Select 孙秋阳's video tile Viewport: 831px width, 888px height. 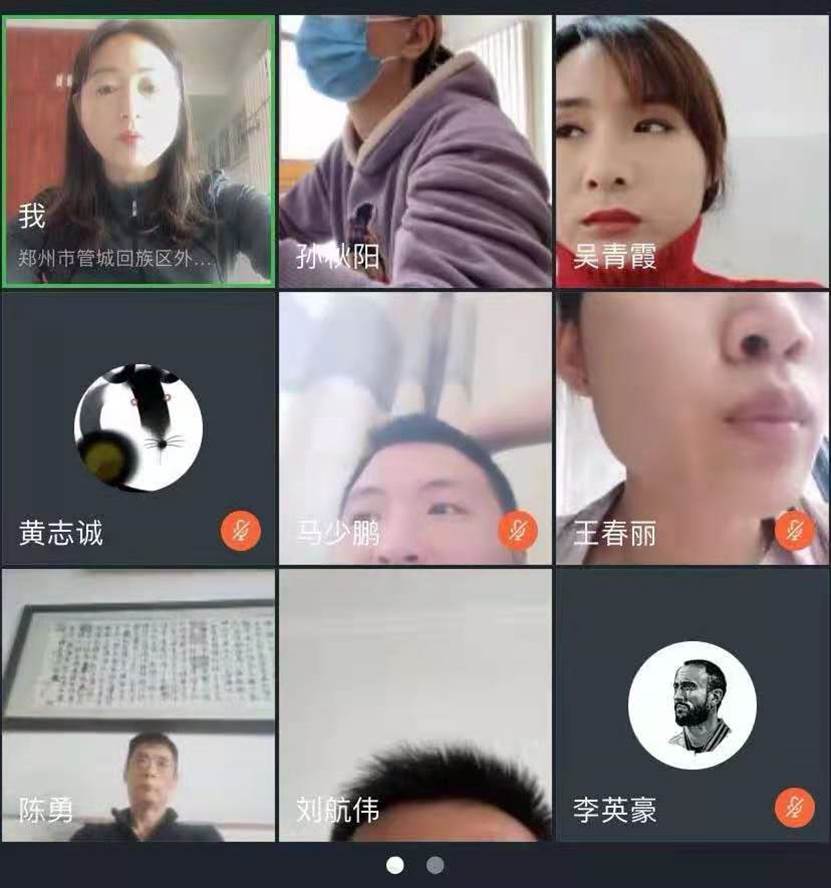[415, 150]
